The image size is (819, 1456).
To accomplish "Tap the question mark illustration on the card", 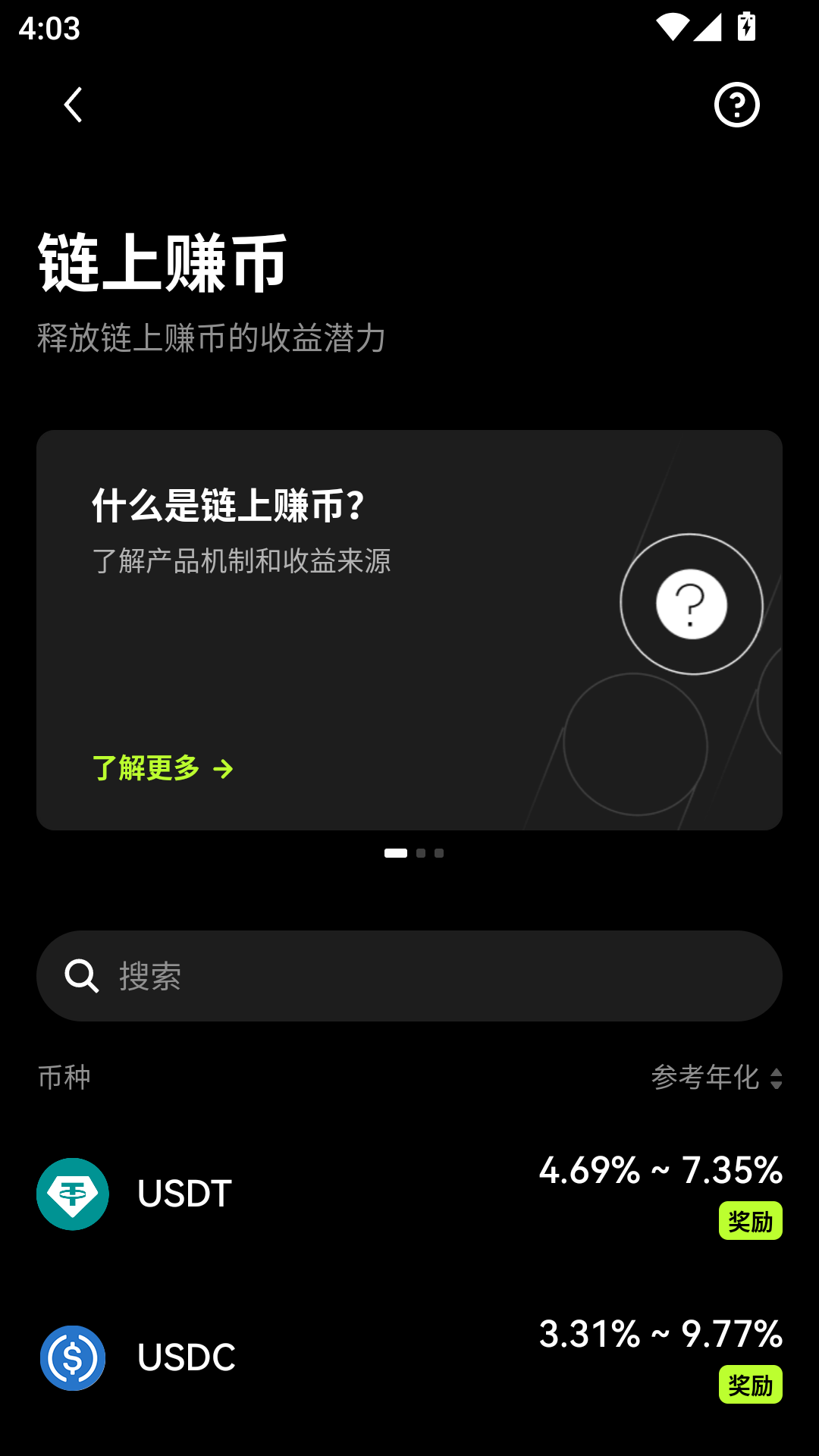I will tap(690, 603).
